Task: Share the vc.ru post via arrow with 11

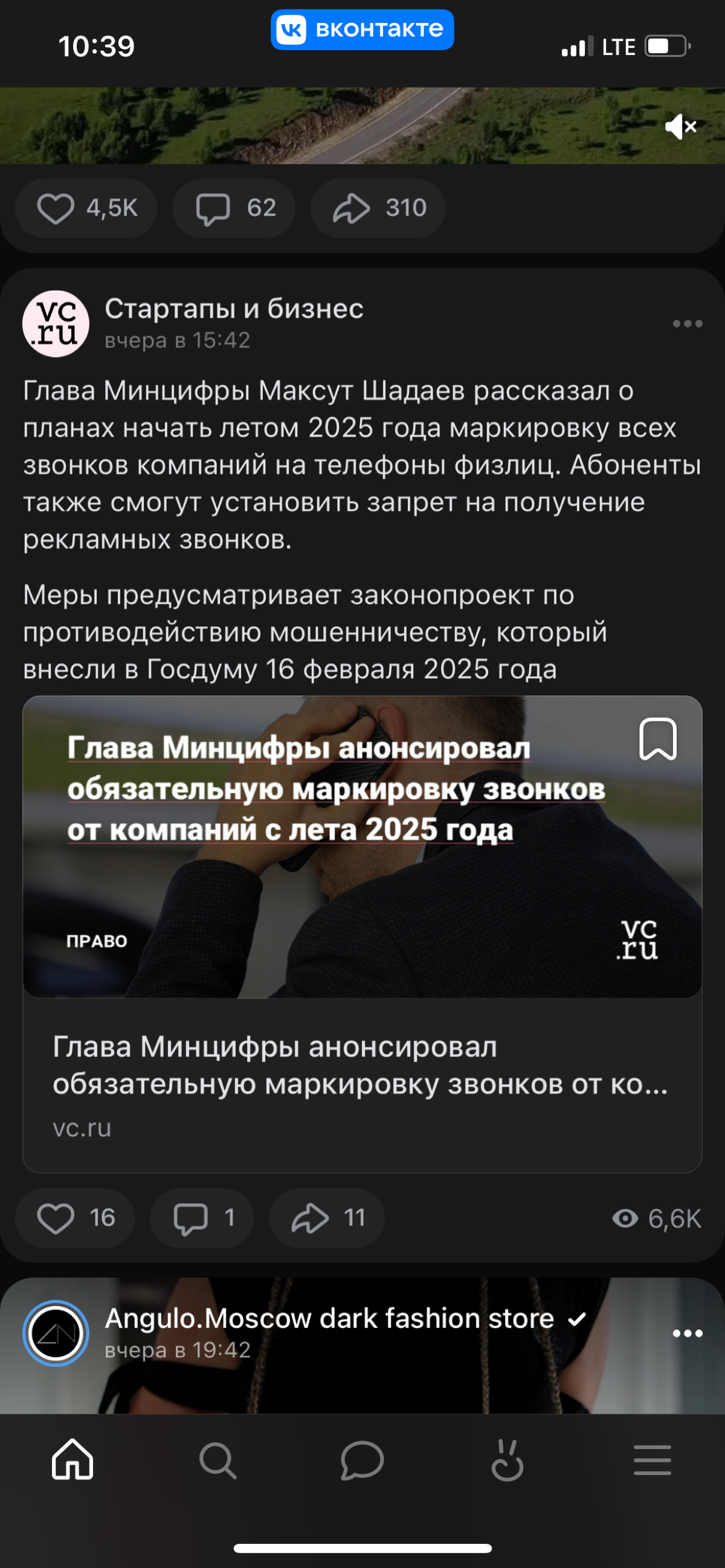Action: (x=326, y=1218)
